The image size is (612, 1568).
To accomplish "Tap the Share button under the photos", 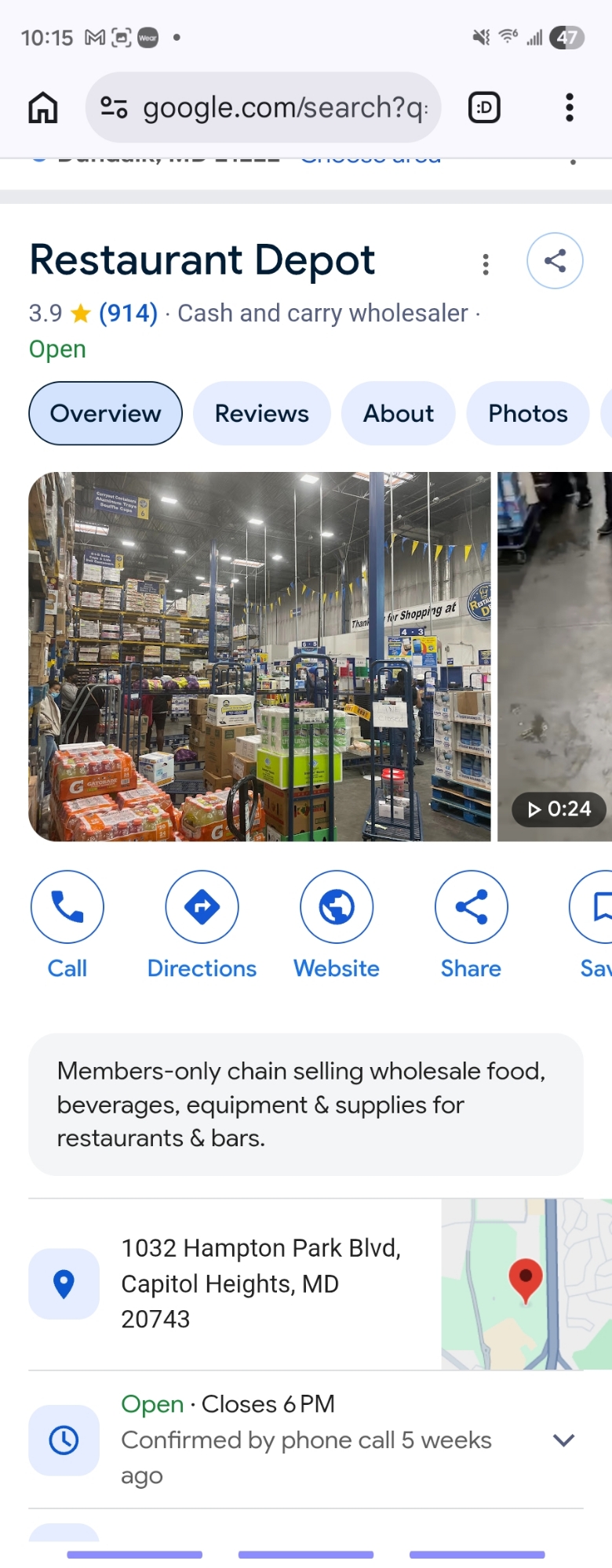I will 471,907.
